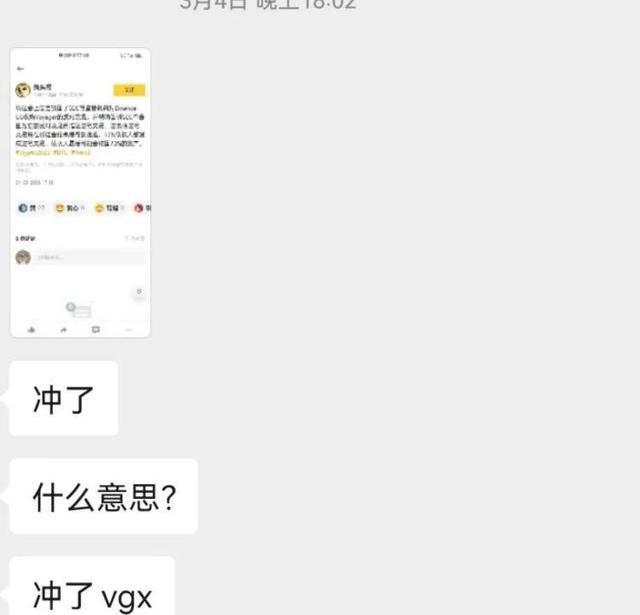Open the shared screenshot image in the chat
Screen dimensions: 640x615
(x=80, y=192)
